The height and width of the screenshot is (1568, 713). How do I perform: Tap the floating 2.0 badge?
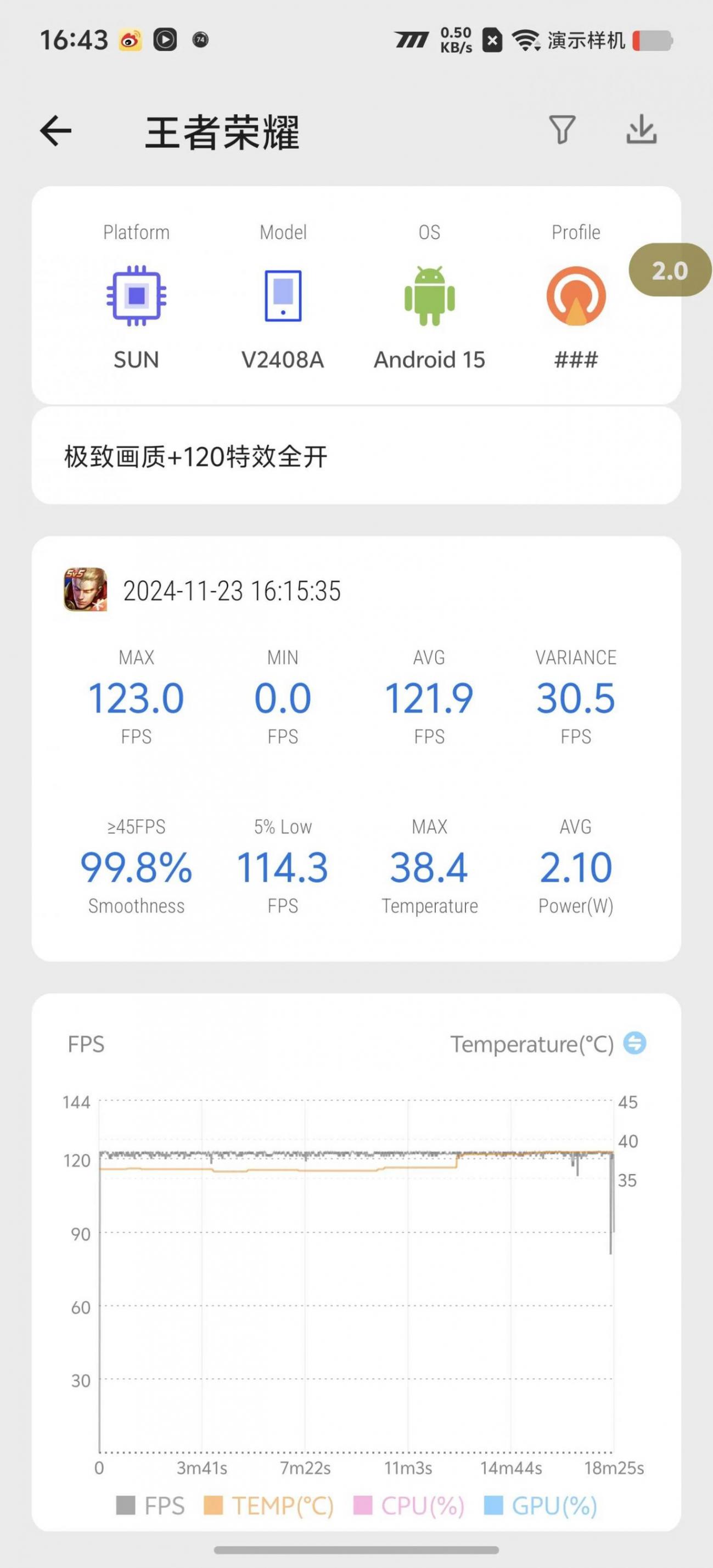669,271
